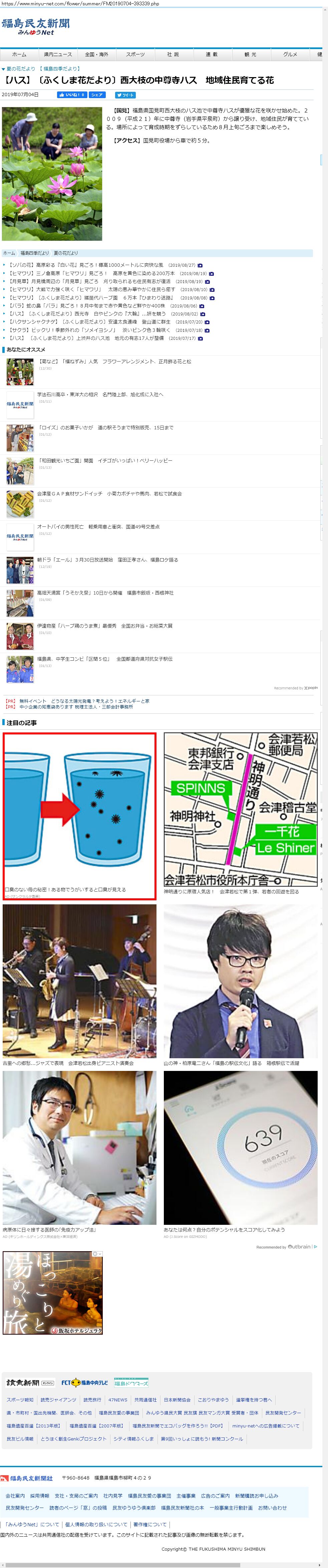Screen dimensions: 328x1568
Task: Tweet this article with the ツイート button
Action: pyautogui.click(x=125, y=95)
